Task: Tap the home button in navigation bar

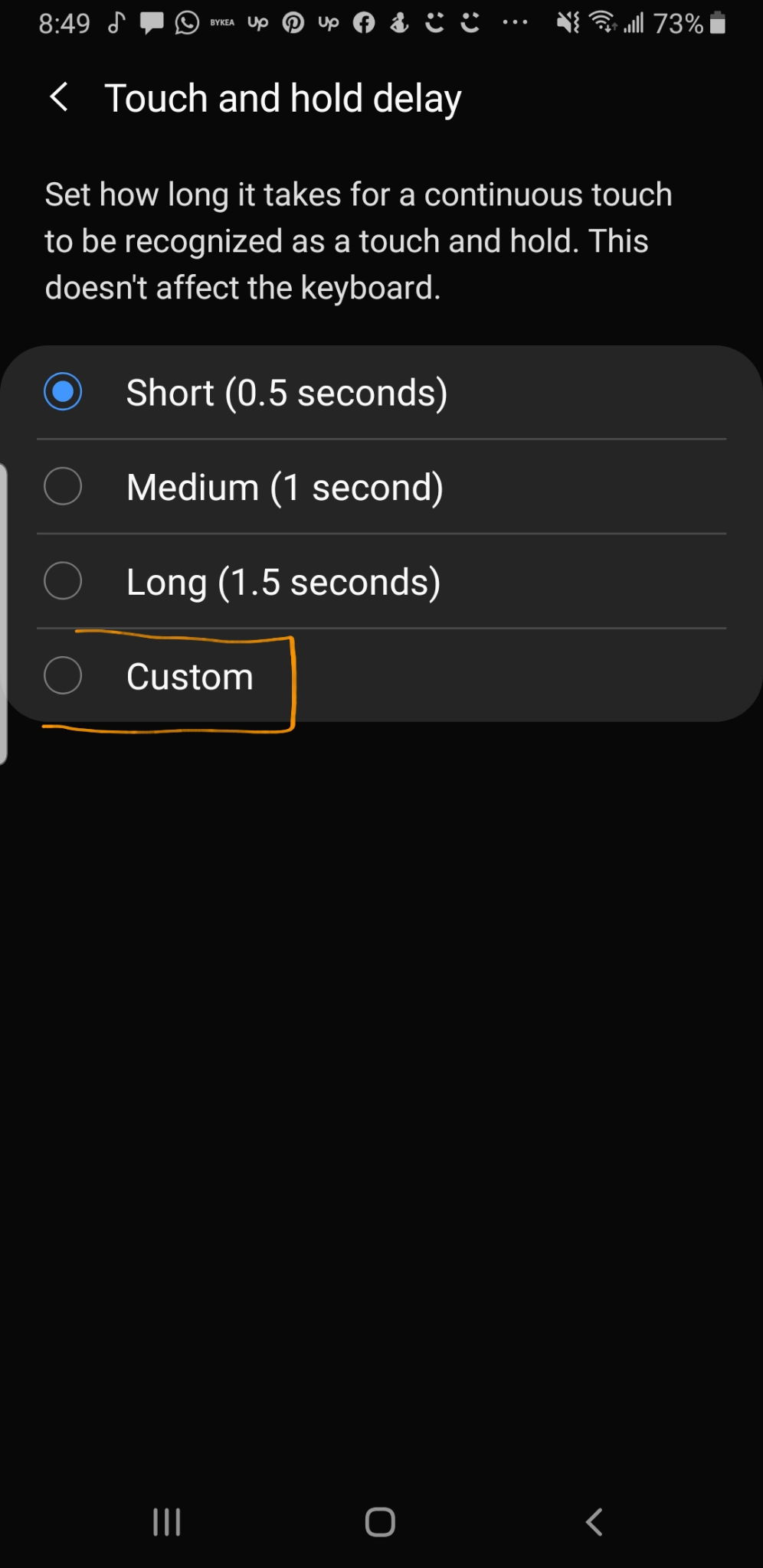Action: (380, 1521)
